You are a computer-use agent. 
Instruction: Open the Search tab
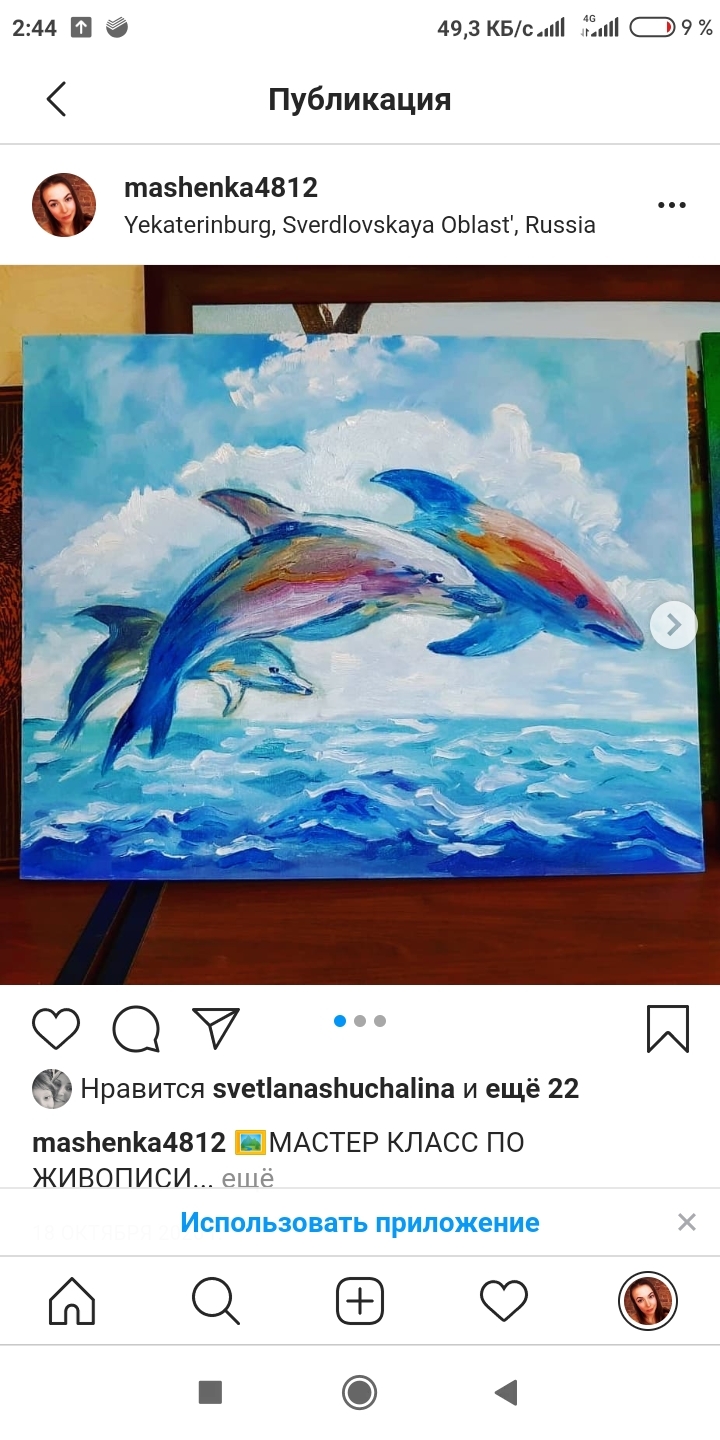click(215, 1301)
